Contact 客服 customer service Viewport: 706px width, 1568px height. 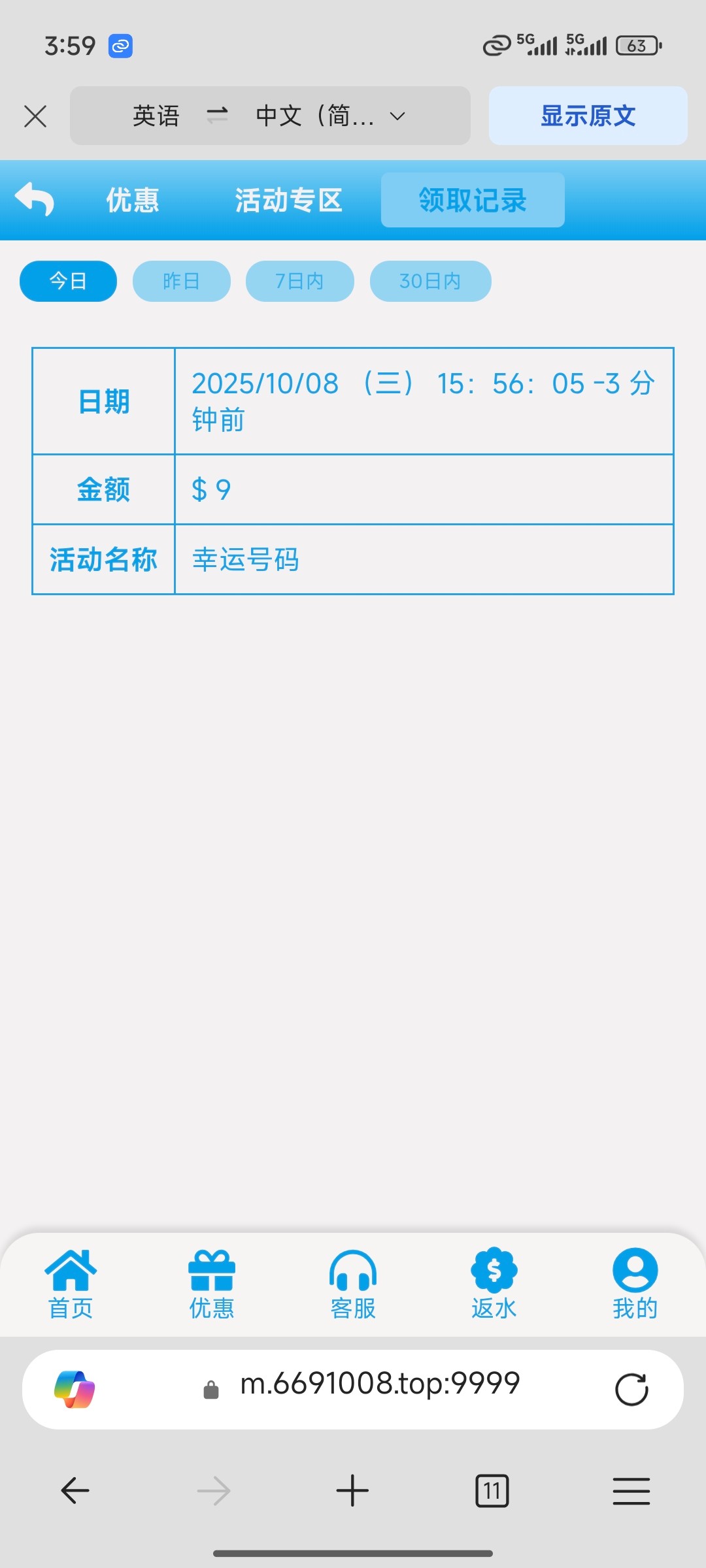coord(353,1284)
